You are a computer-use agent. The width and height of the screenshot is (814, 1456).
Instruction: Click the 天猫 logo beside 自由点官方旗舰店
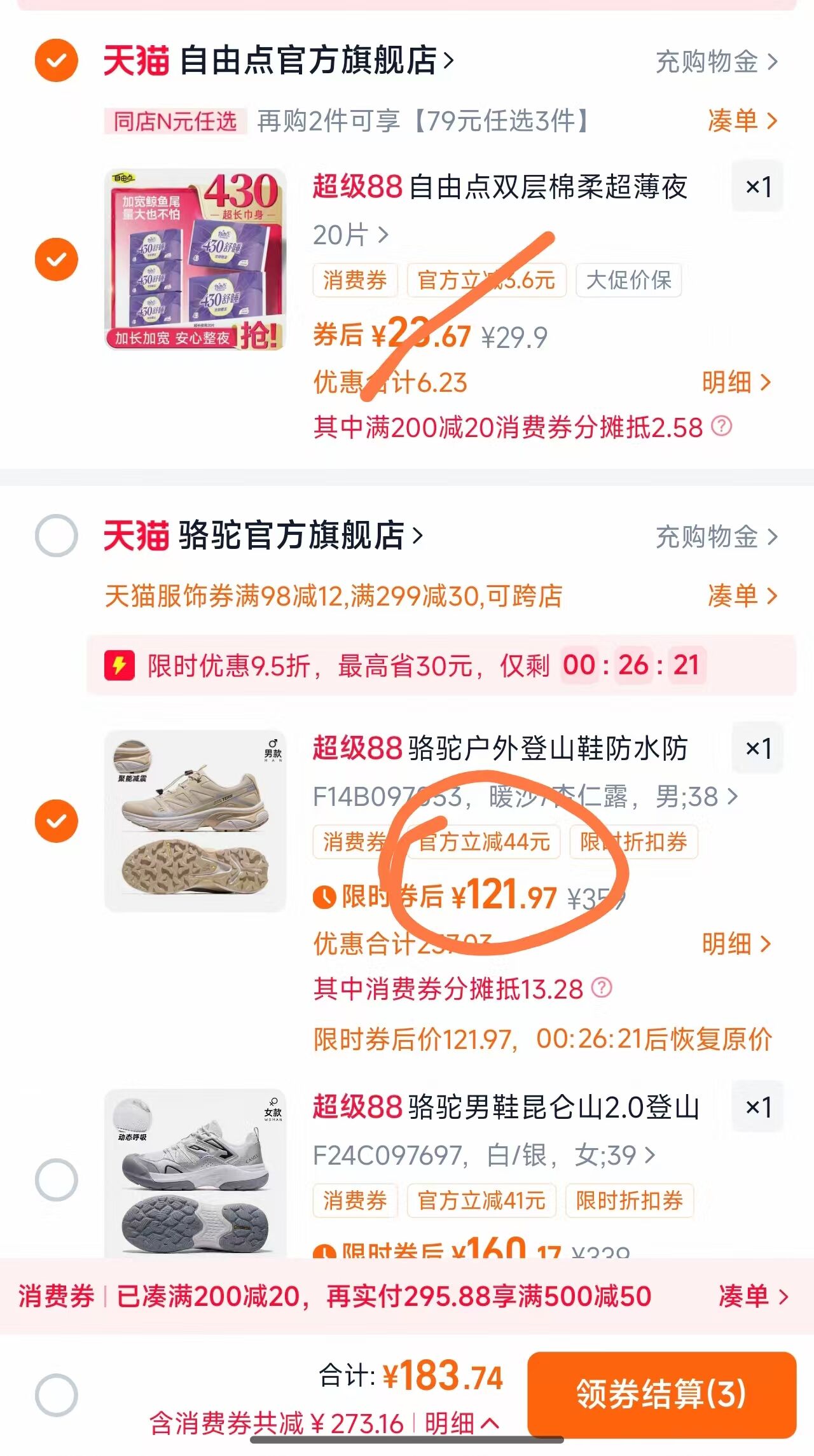[x=137, y=60]
